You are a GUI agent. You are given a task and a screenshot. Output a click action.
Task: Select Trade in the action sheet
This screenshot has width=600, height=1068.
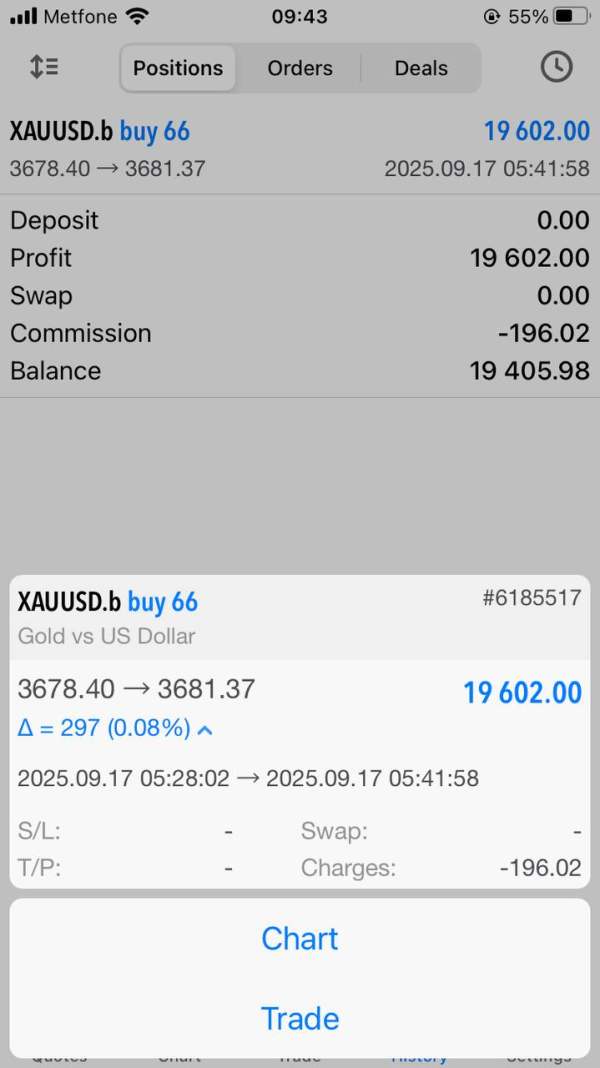click(x=300, y=1018)
